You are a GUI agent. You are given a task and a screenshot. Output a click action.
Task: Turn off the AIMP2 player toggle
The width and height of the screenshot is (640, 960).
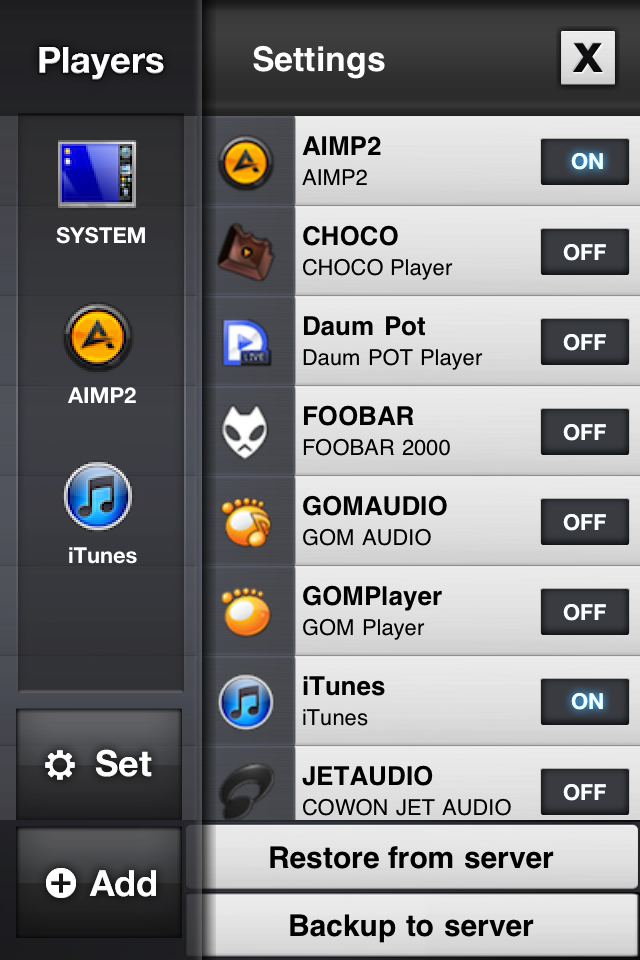click(585, 162)
